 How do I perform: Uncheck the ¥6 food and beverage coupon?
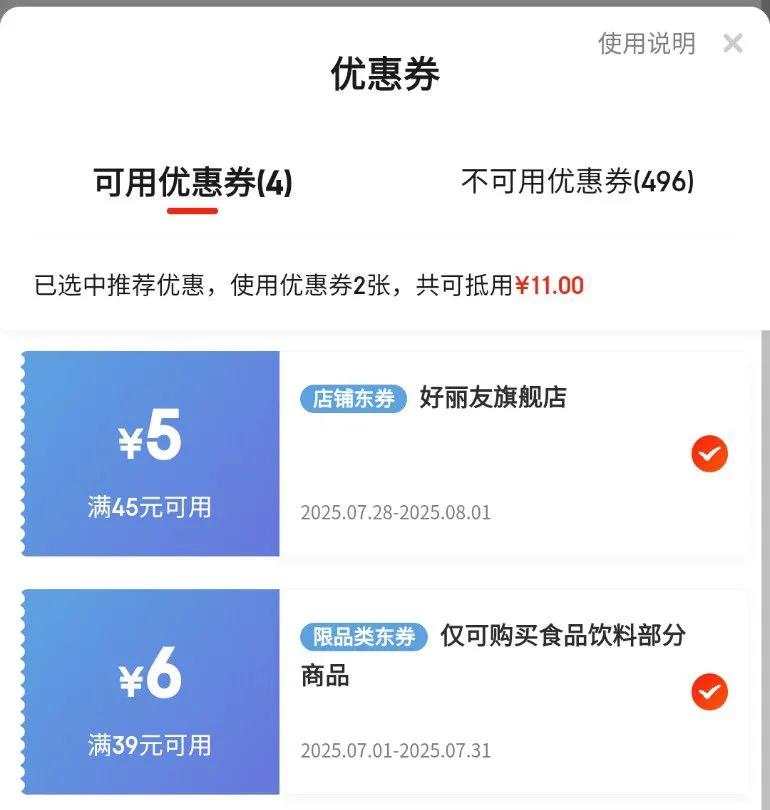pos(710,692)
